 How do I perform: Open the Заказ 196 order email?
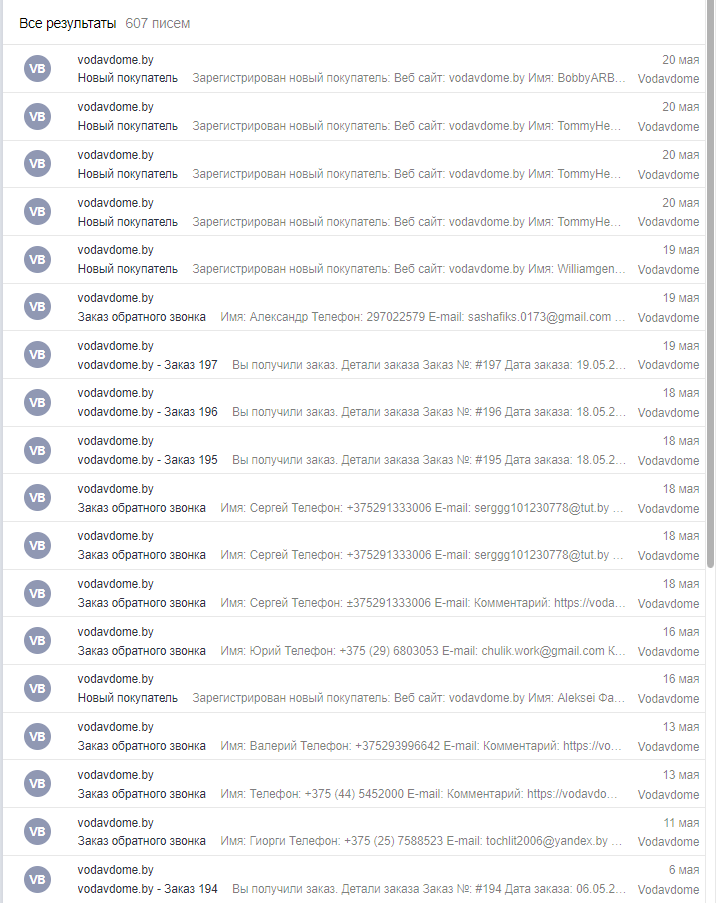(x=400, y=412)
